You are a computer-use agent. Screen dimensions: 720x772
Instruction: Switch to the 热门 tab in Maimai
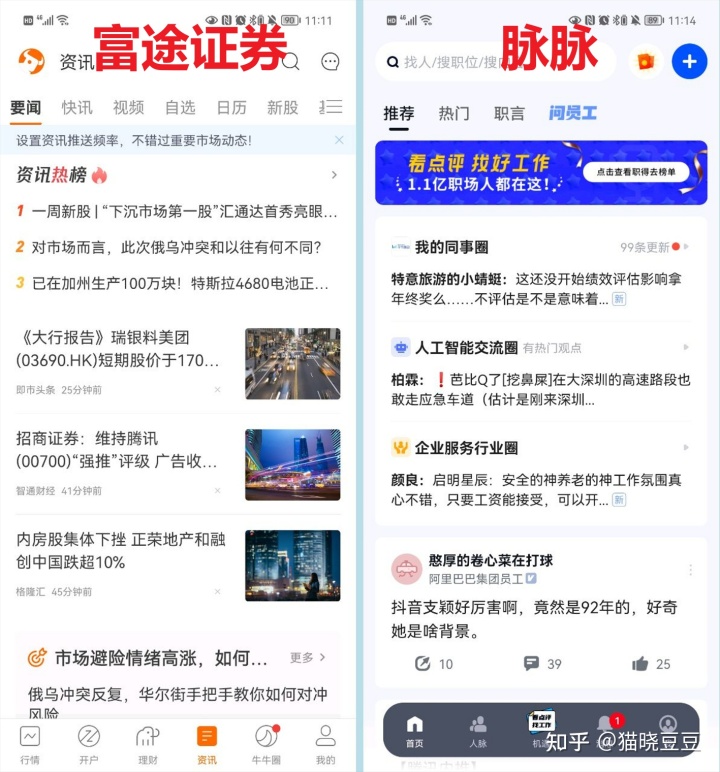tap(454, 113)
